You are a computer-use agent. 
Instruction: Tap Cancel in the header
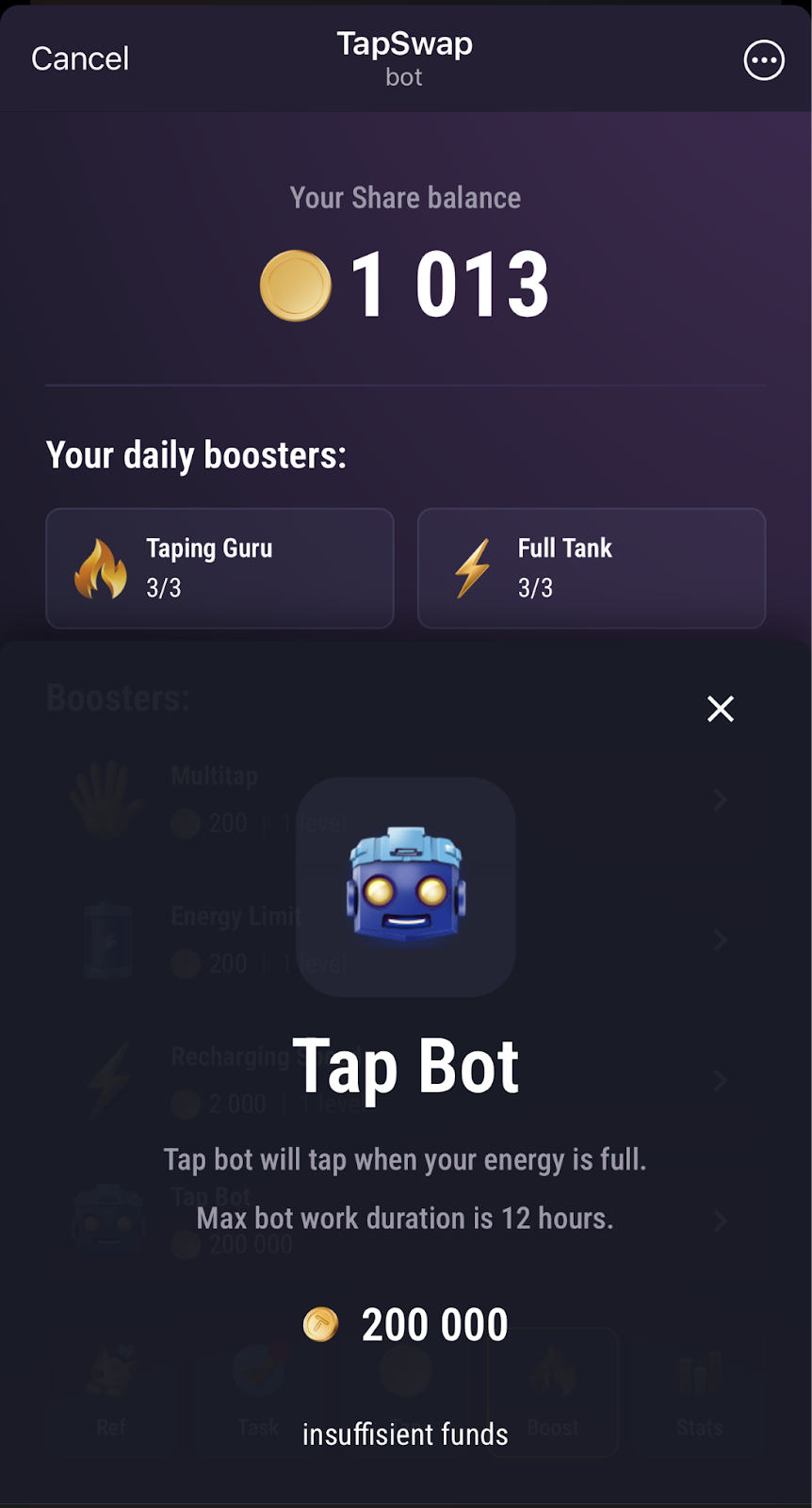(80, 59)
